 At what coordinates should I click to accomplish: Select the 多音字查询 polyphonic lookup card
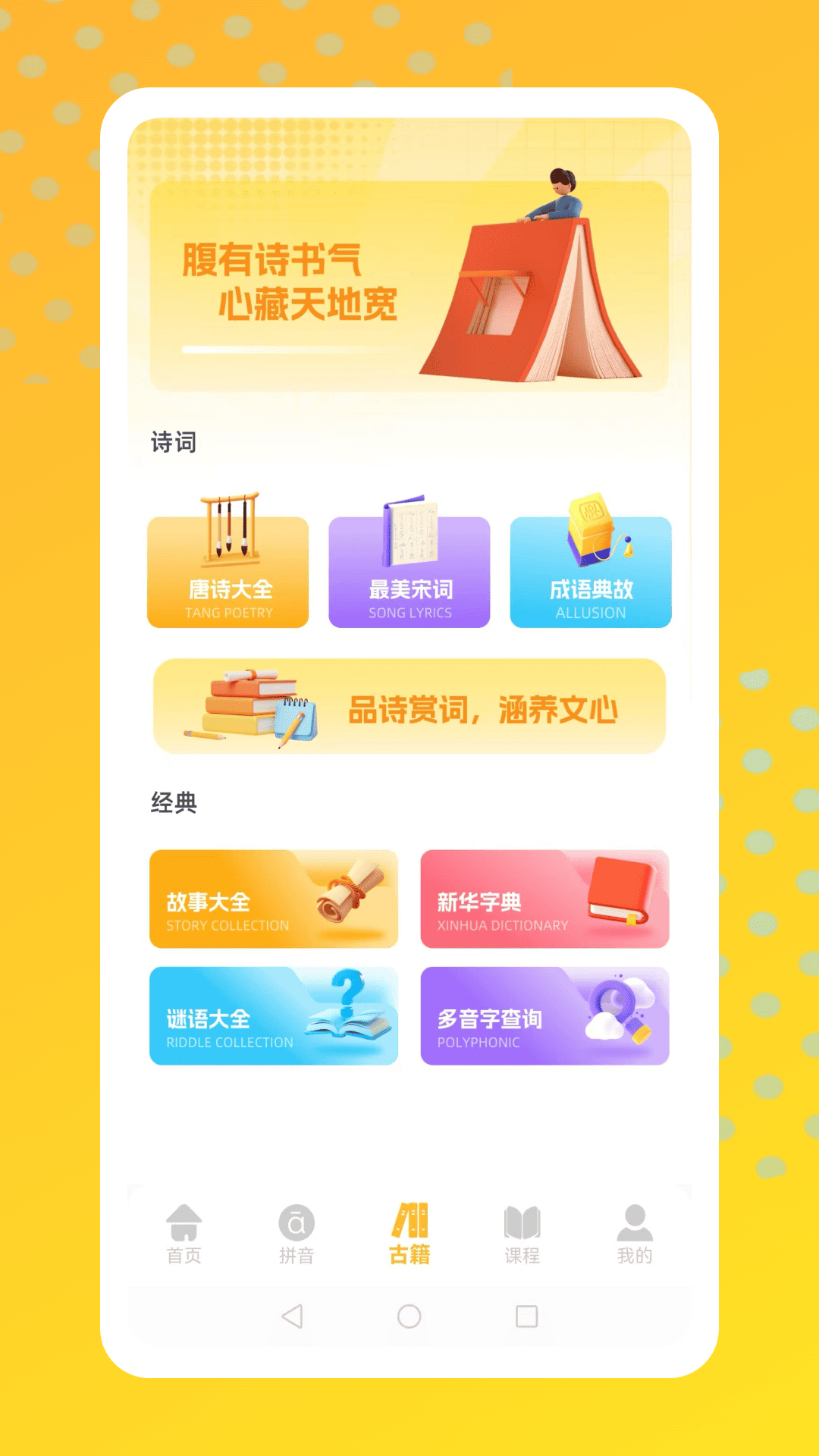544,1016
